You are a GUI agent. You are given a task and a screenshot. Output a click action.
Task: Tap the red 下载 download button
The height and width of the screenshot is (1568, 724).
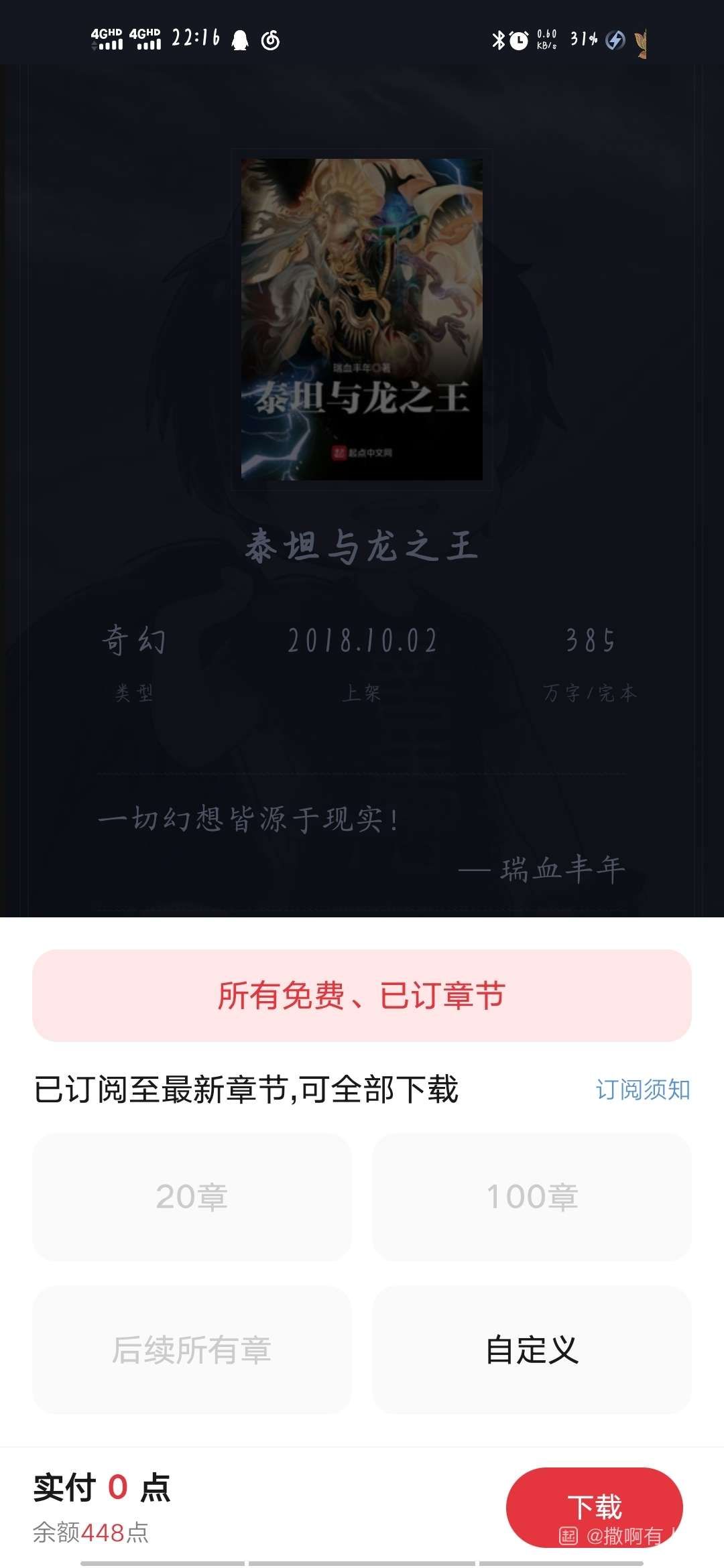pos(594,1506)
